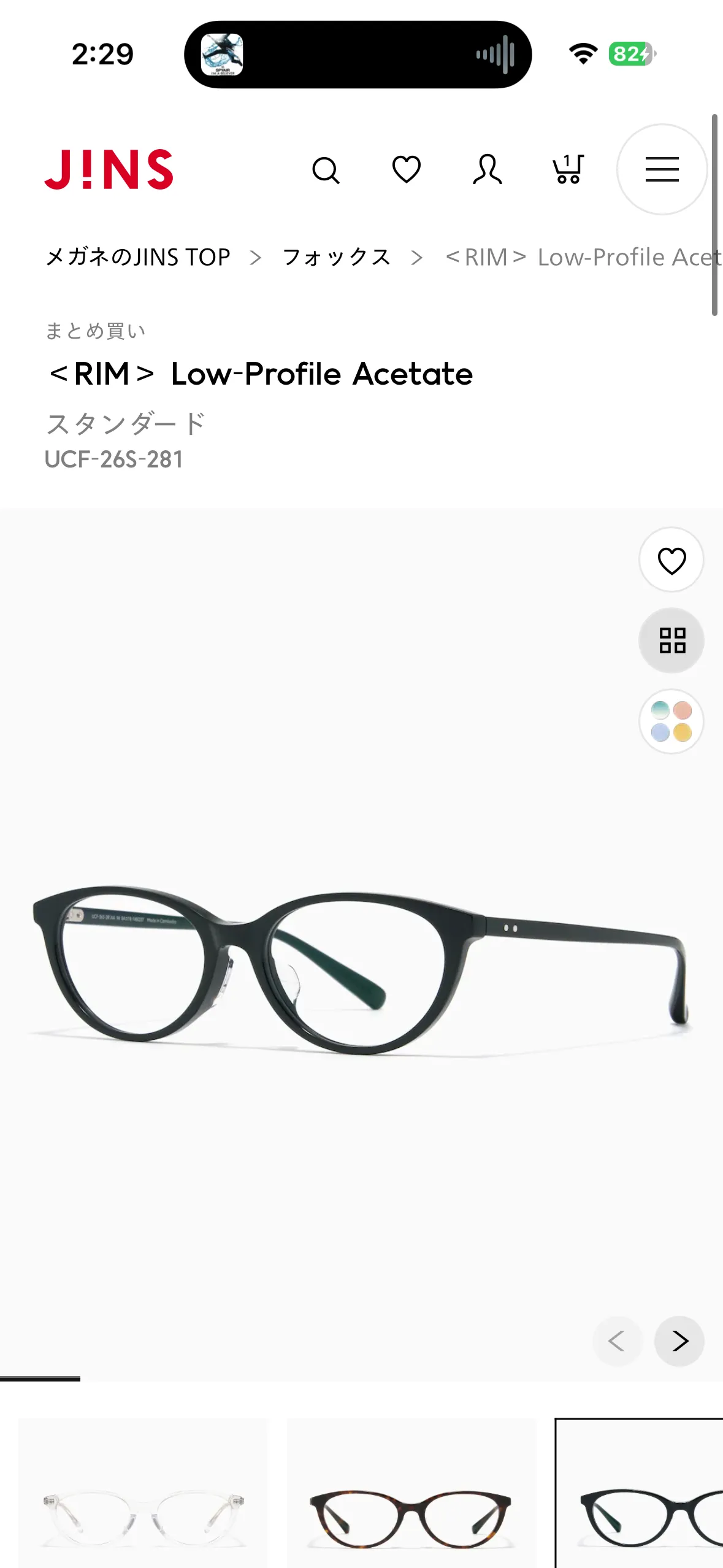
Task: Open the lens color options circle
Action: click(671, 721)
